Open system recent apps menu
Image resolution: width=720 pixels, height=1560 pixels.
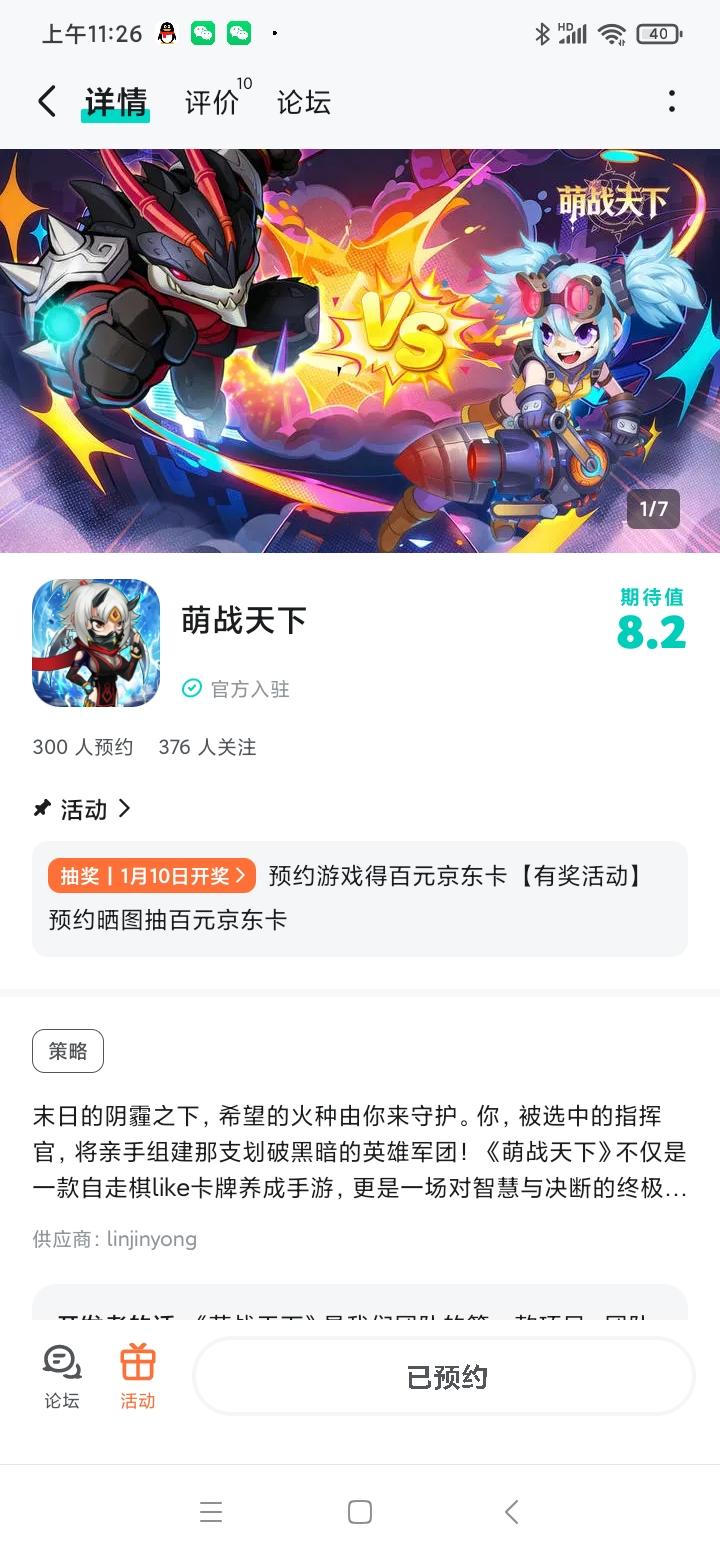point(210,1512)
